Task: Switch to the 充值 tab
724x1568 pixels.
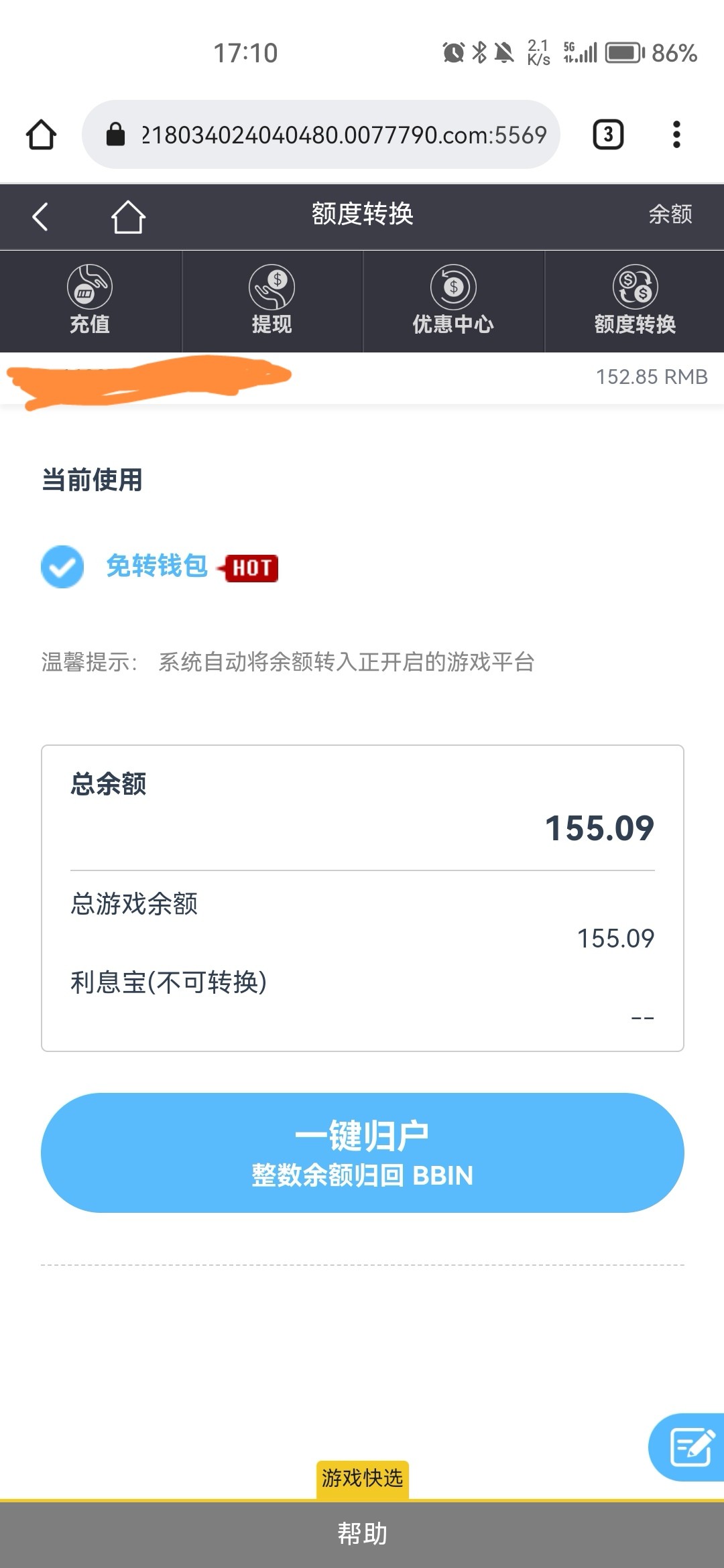Action: pos(90,301)
